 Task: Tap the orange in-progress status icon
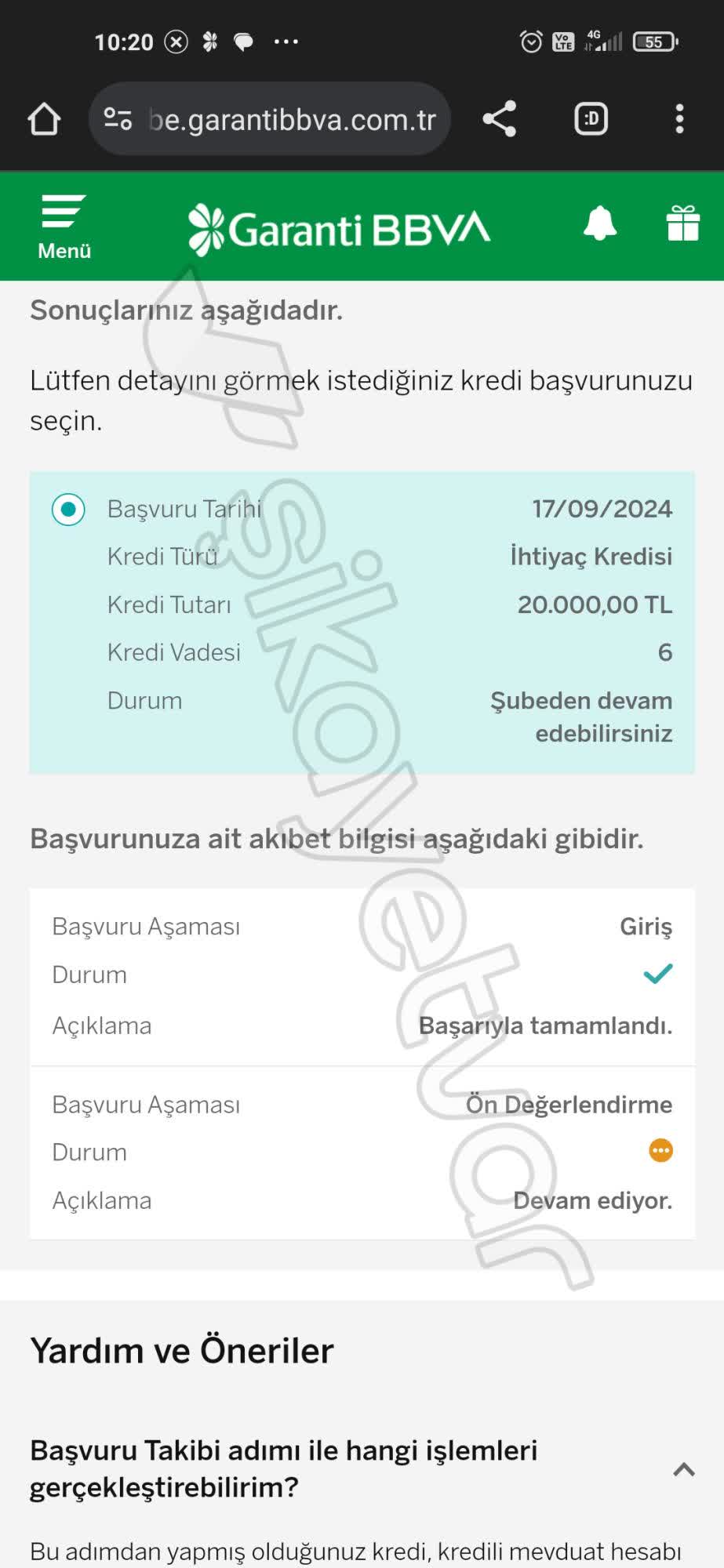[x=660, y=1150]
